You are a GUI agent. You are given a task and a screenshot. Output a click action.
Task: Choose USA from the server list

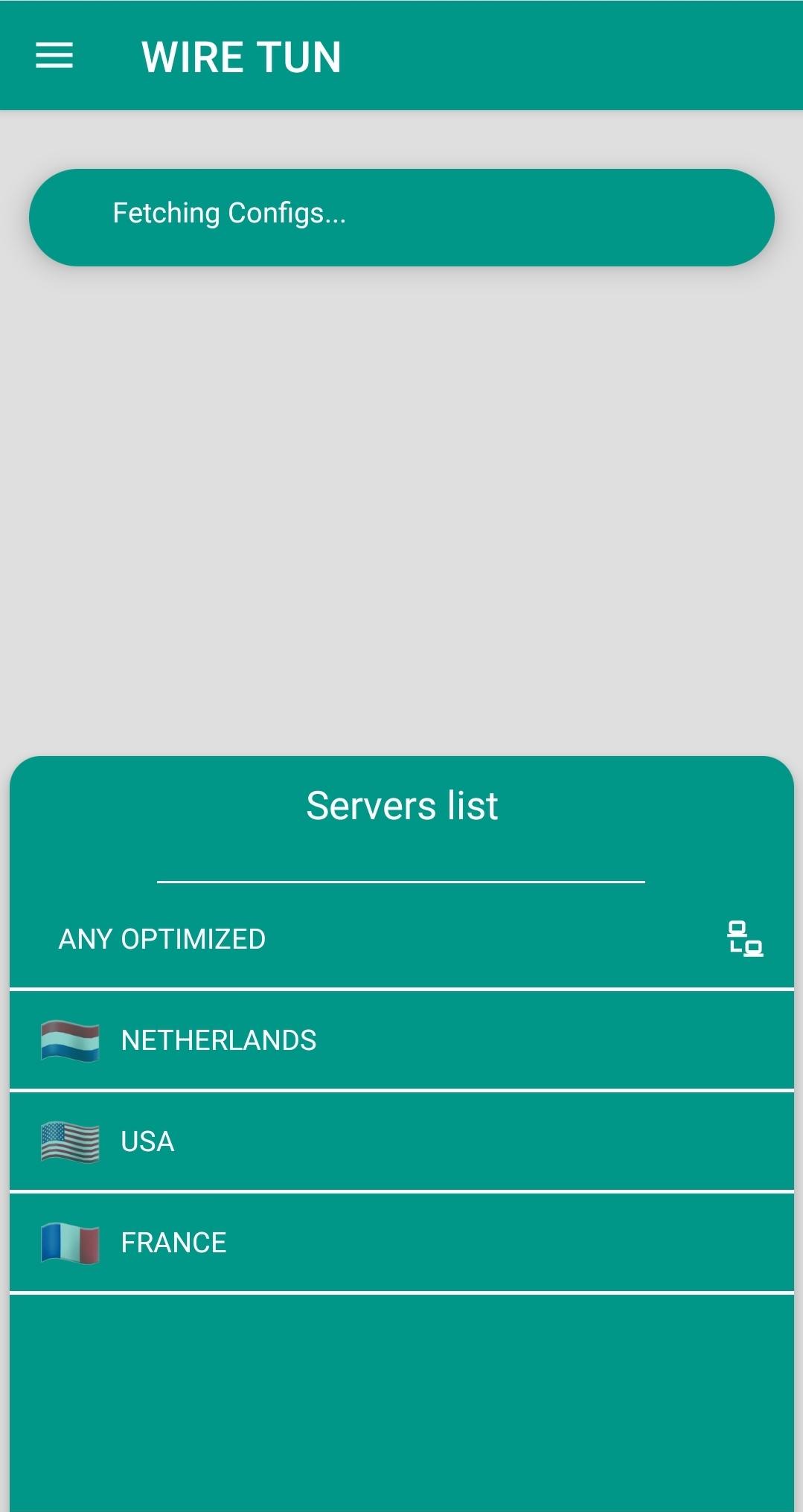click(x=147, y=1140)
